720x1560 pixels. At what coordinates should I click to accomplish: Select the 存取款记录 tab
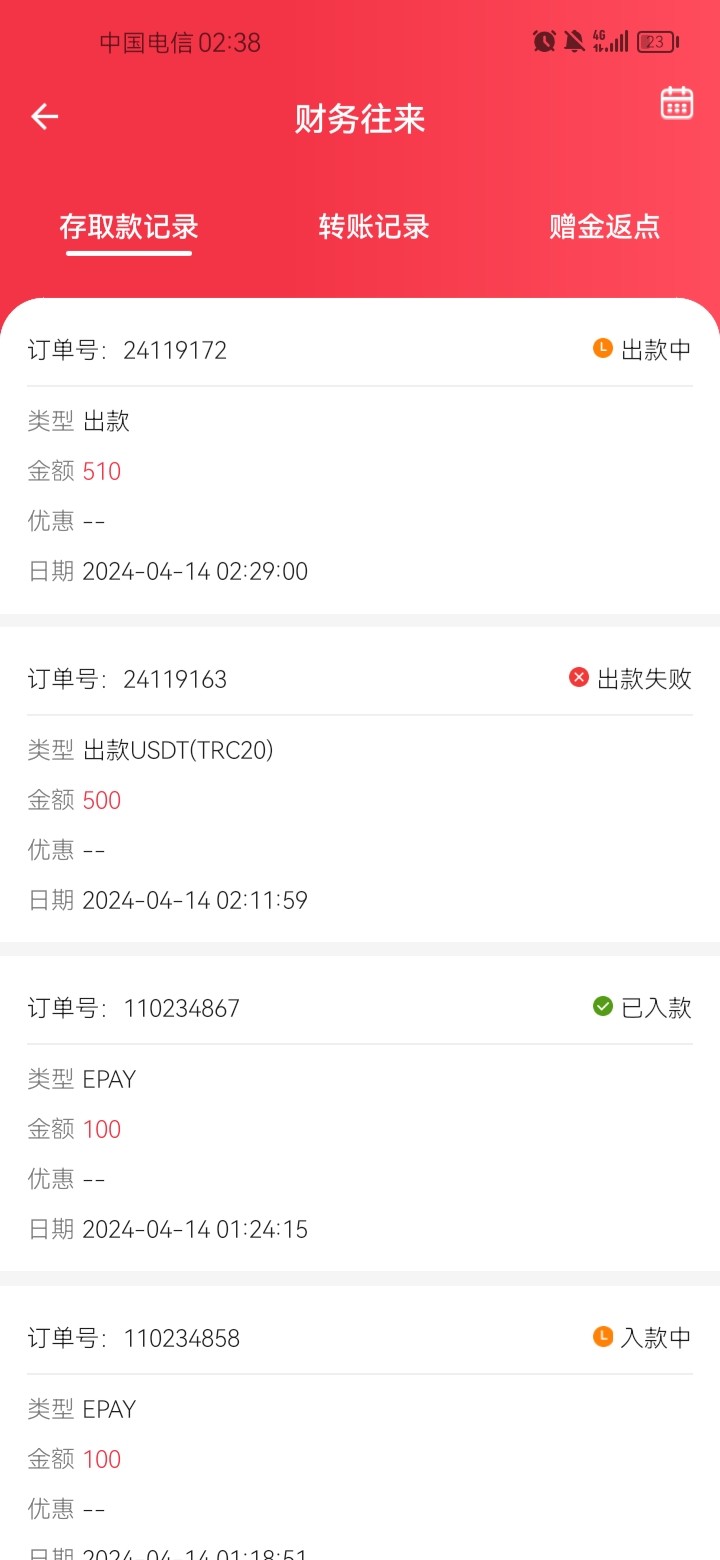[129, 226]
